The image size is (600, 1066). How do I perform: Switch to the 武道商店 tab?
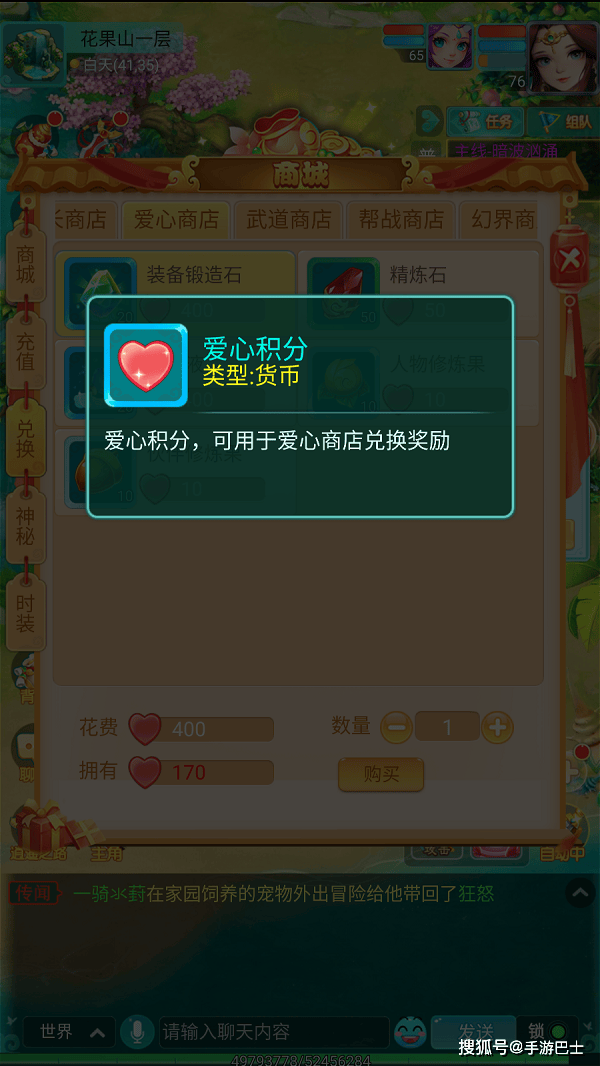[x=289, y=220]
